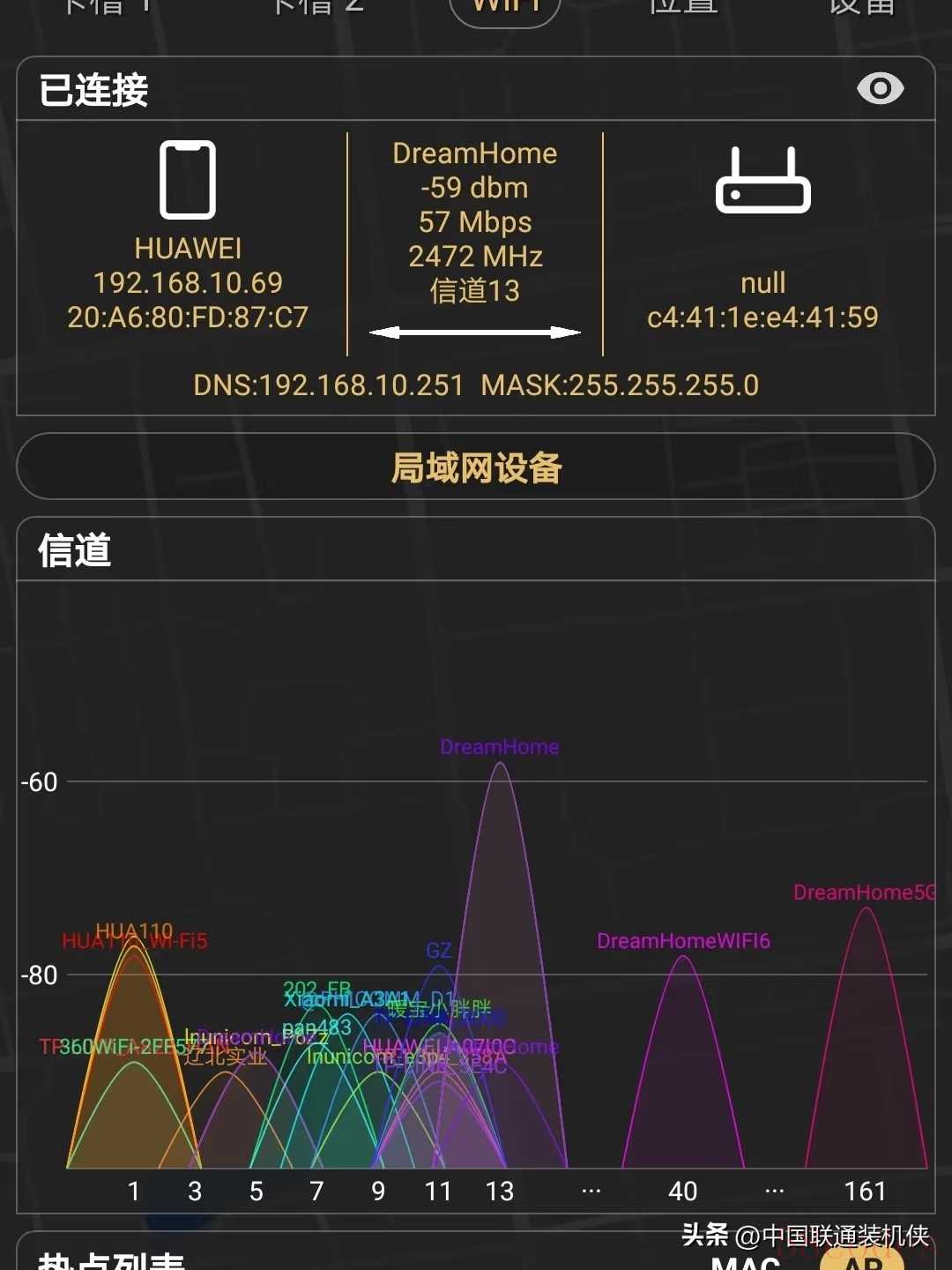Open the 局域网设备 button
Screen dimensions: 952x1270
point(476,467)
